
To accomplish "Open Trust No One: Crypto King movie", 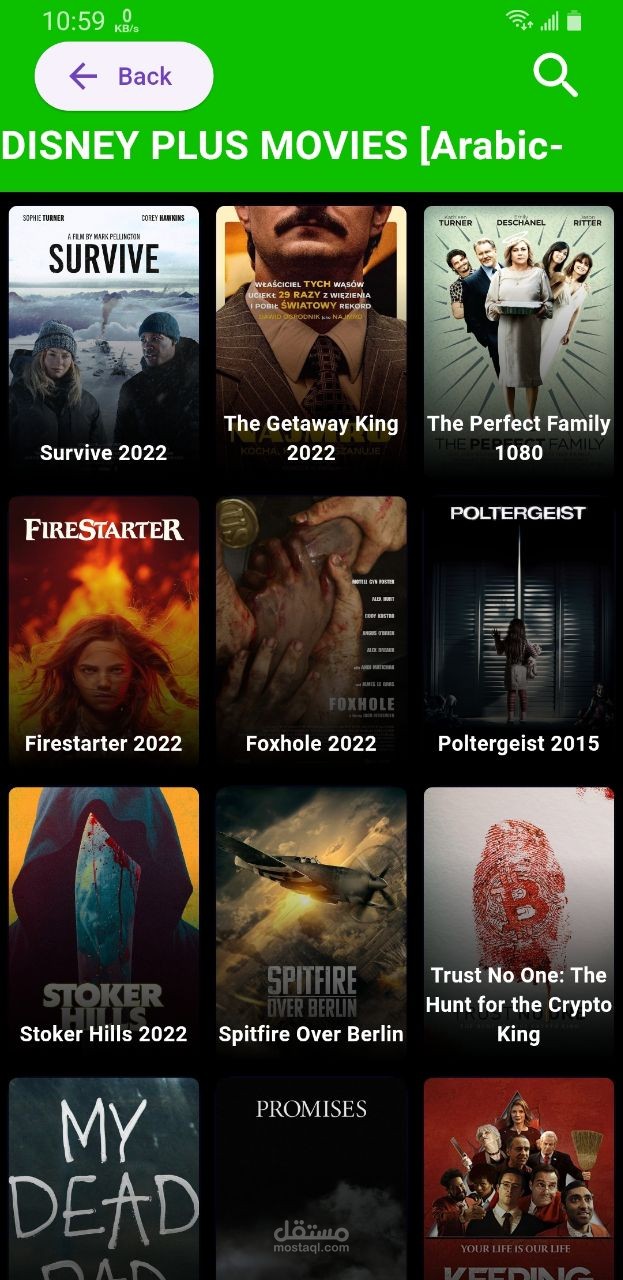I will click(519, 922).
